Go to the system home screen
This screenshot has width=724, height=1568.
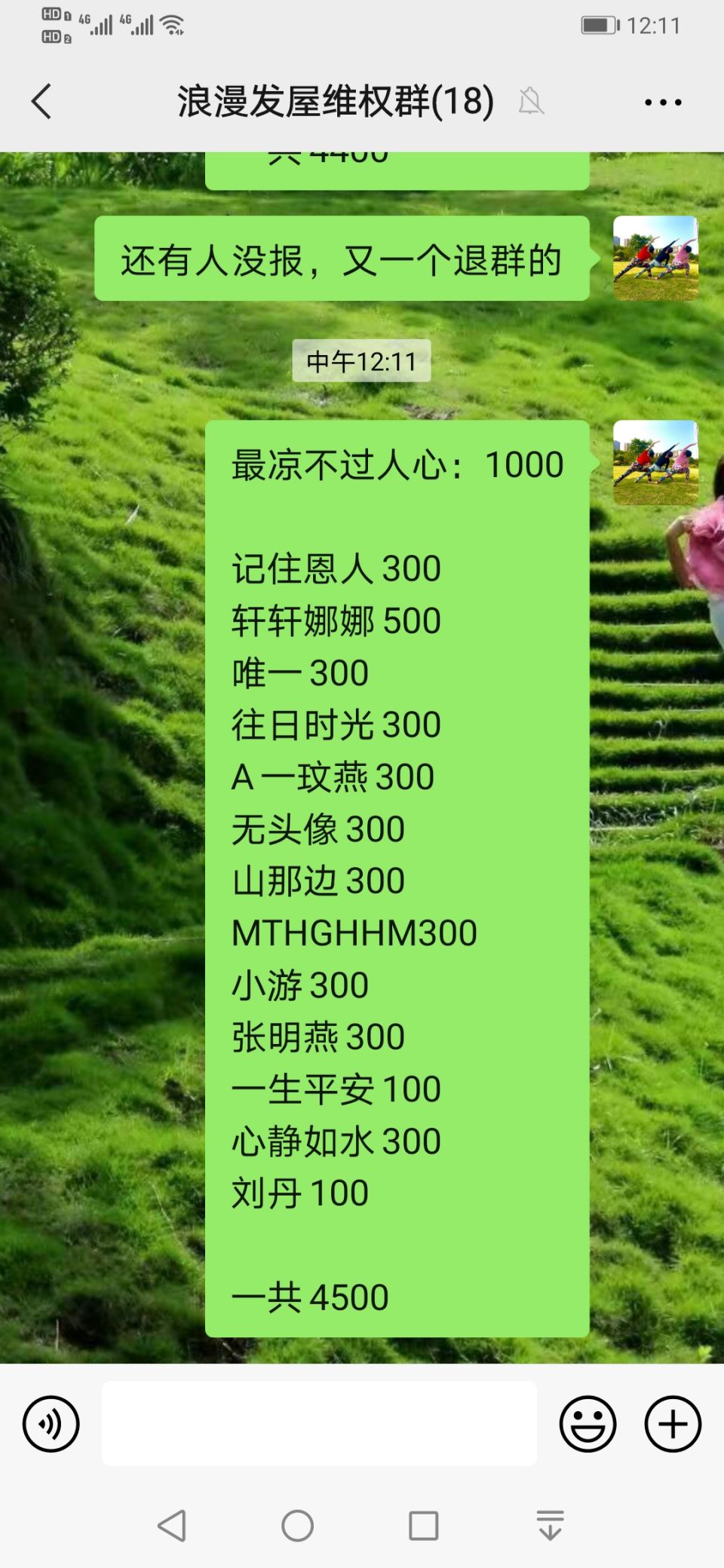click(x=298, y=1527)
